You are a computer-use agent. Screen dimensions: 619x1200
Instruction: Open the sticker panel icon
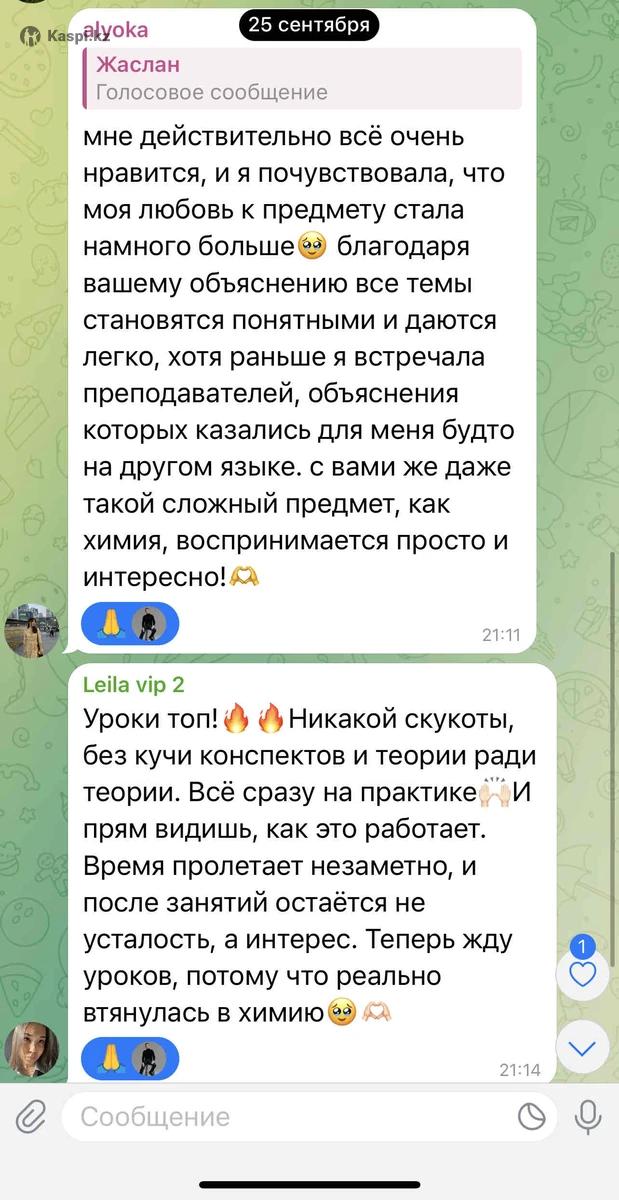click(533, 1116)
